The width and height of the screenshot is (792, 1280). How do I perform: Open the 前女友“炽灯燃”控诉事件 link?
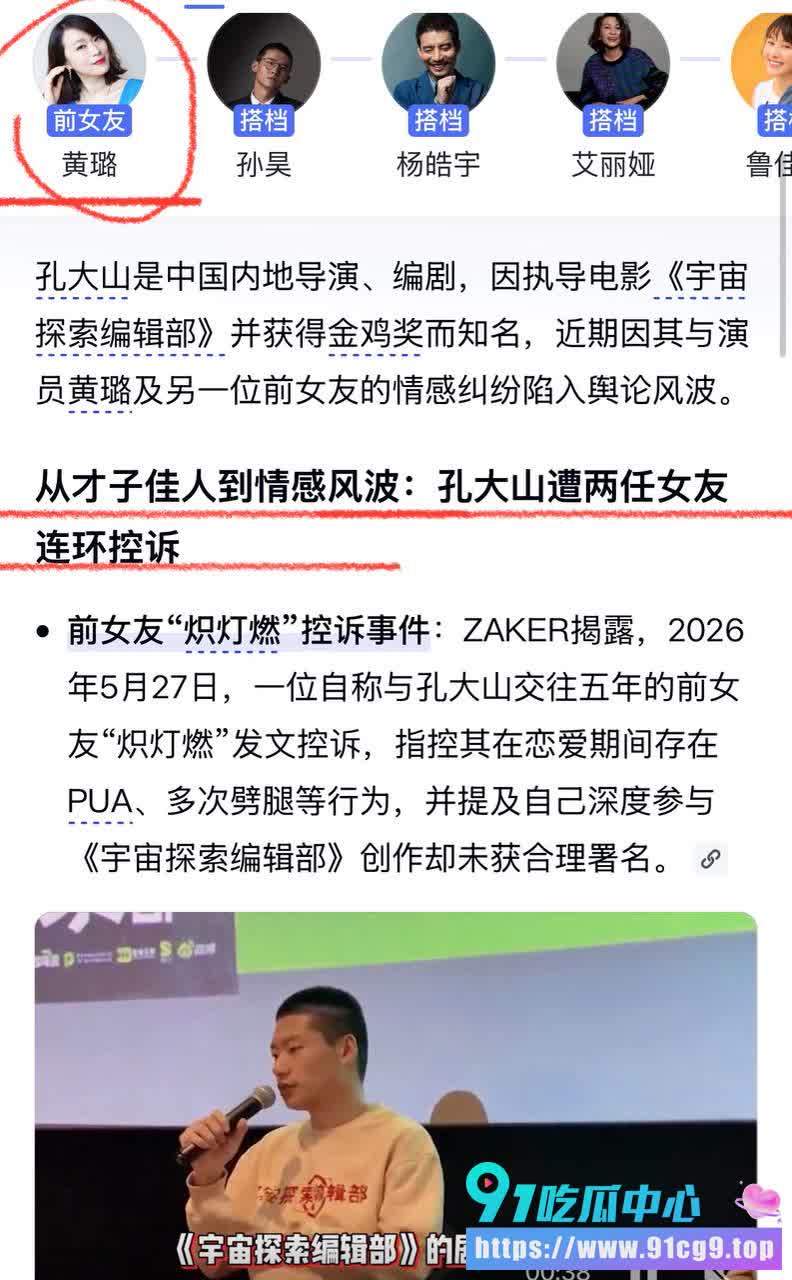[248, 631]
